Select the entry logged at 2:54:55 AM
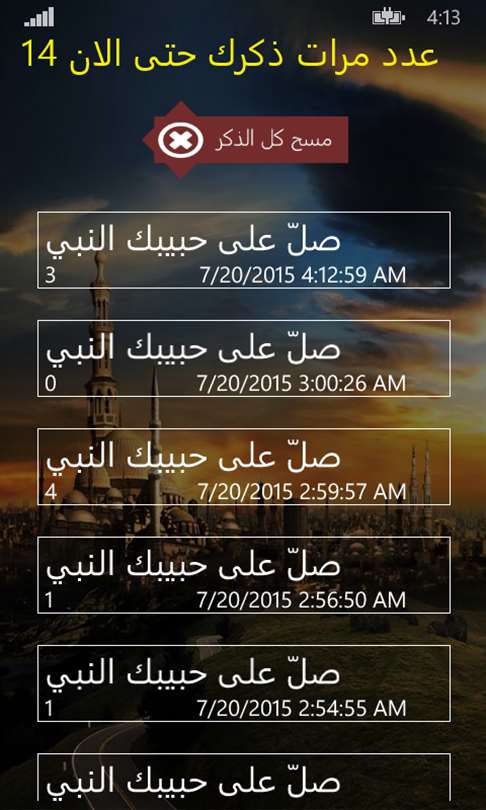 point(244,683)
